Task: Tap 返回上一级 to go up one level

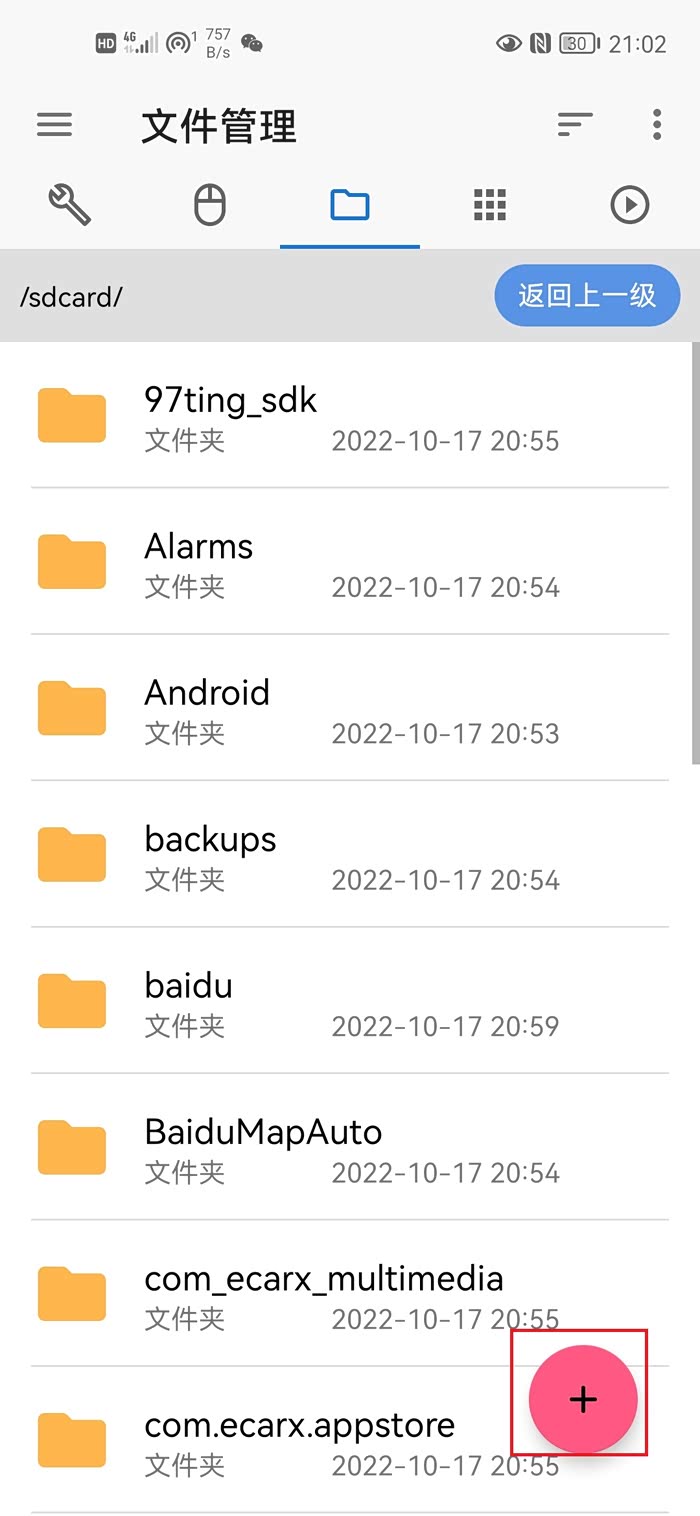Action: point(587,295)
